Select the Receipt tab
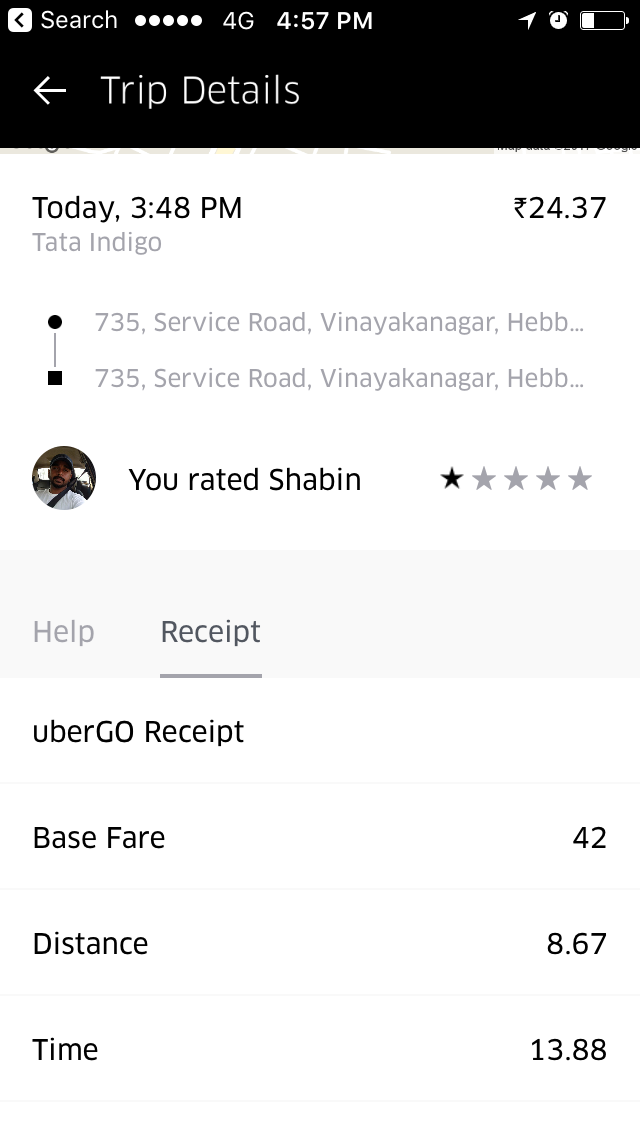Image resolution: width=640 pixels, height=1136 pixels. (x=210, y=632)
